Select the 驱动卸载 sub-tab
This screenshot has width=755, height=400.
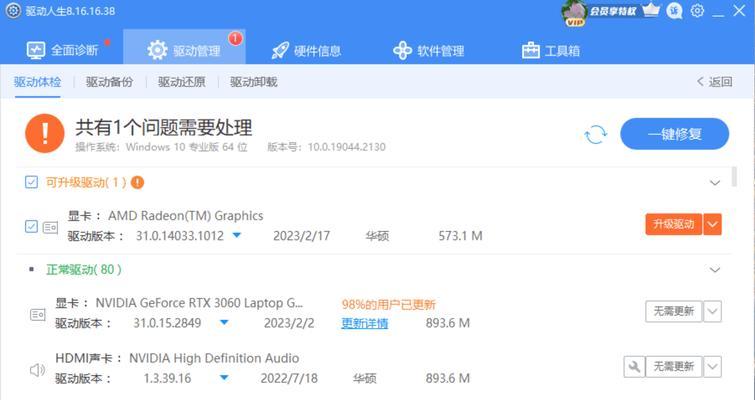point(253,82)
